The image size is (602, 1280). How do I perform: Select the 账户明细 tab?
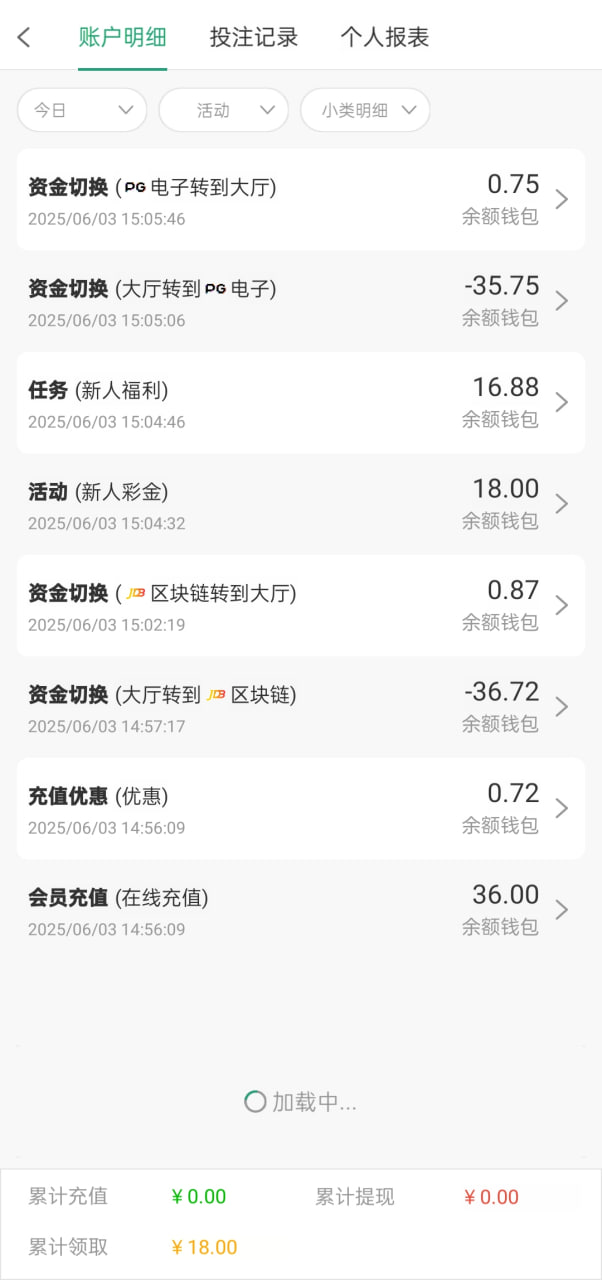point(122,38)
